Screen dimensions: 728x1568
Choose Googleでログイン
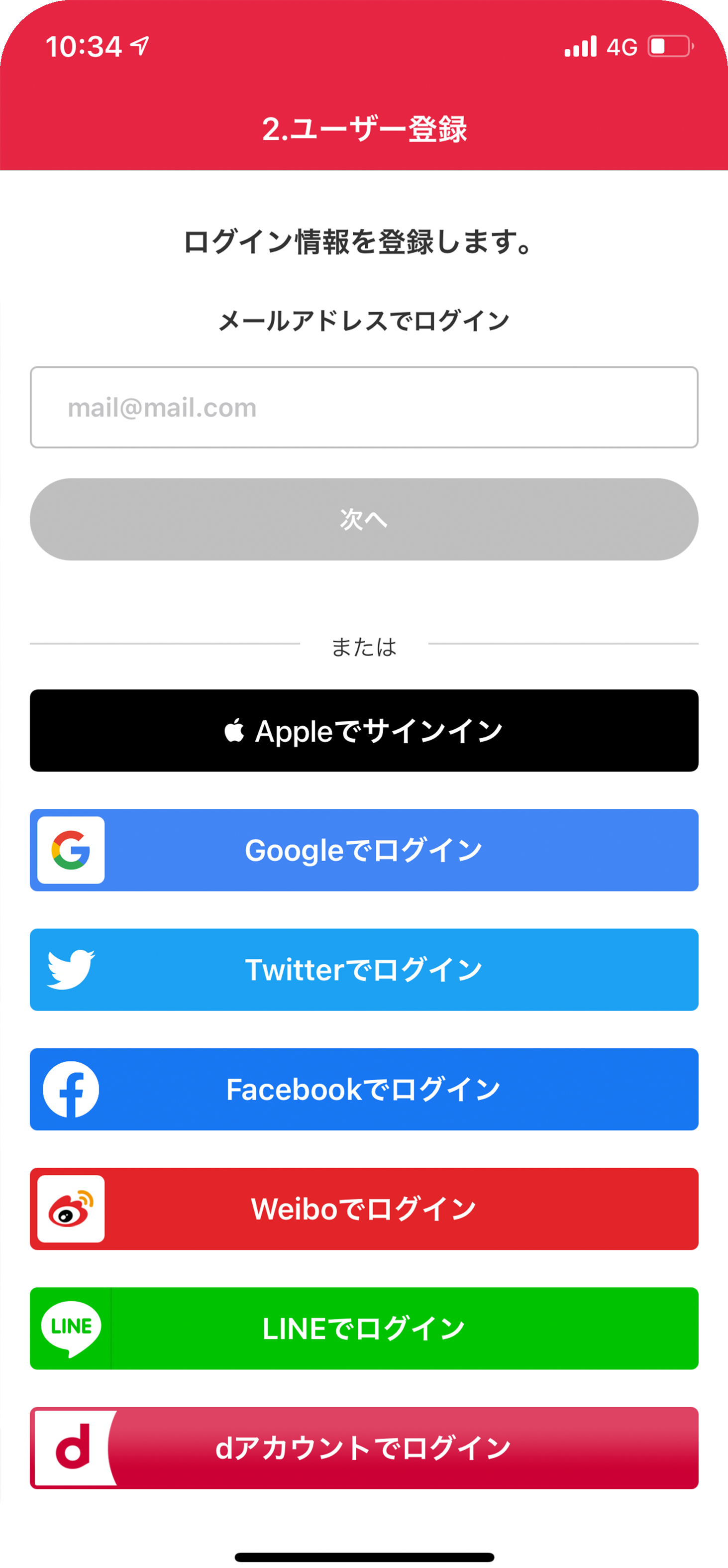(x=364, y=850)
